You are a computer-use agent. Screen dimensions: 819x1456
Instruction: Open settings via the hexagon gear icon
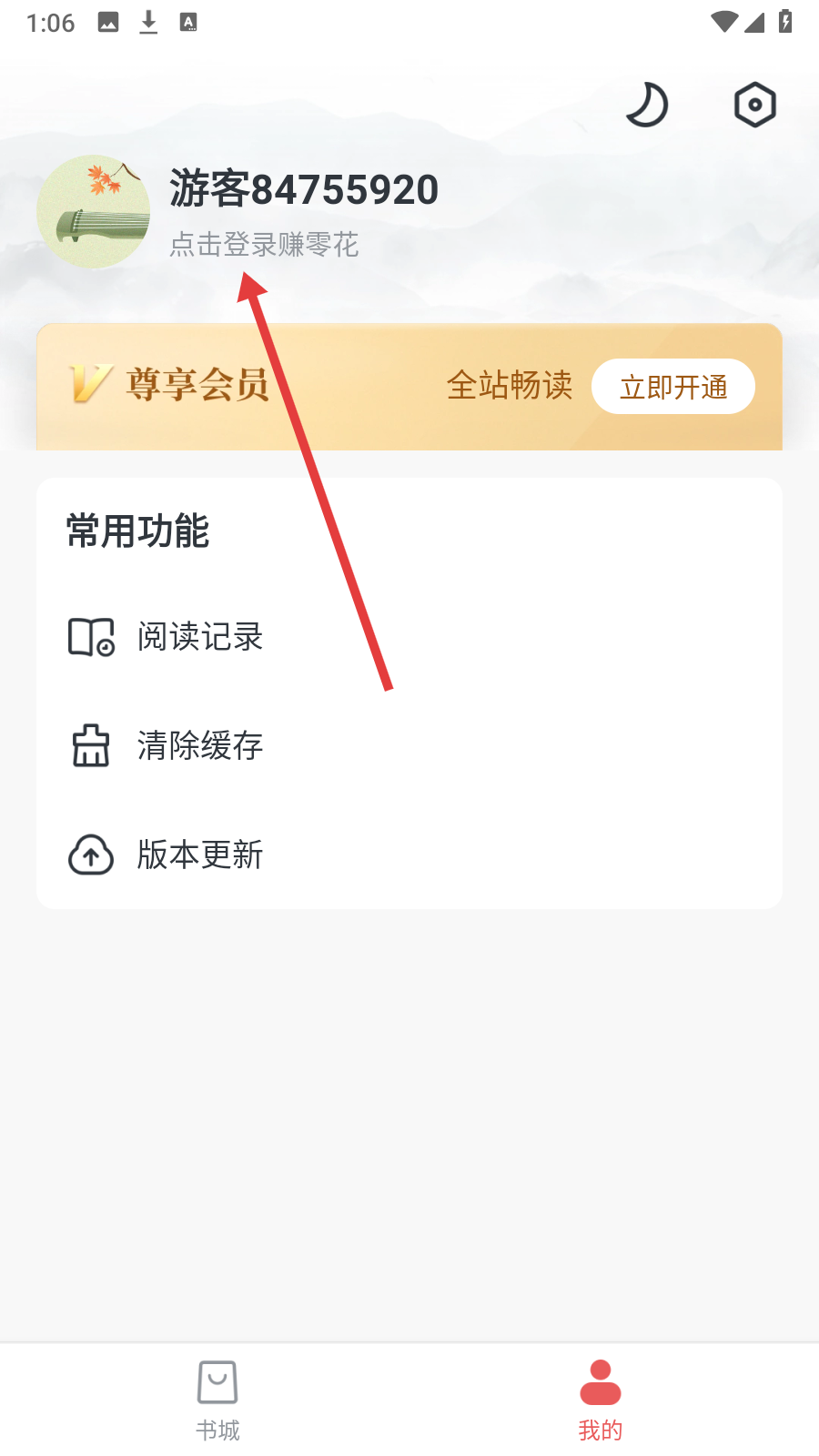pyautogui.click(x=754, y=105)
